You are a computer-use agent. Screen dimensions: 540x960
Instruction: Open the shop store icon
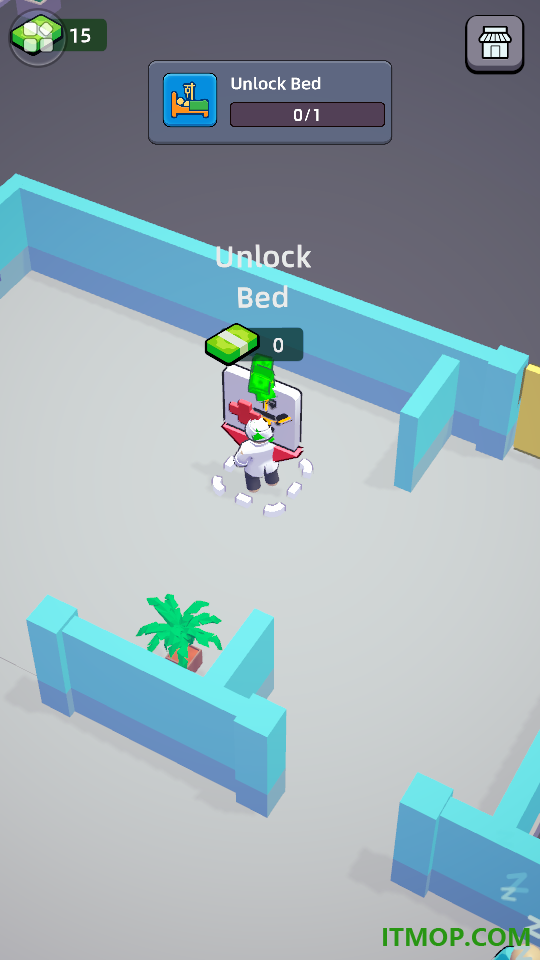tap(495, 44)
